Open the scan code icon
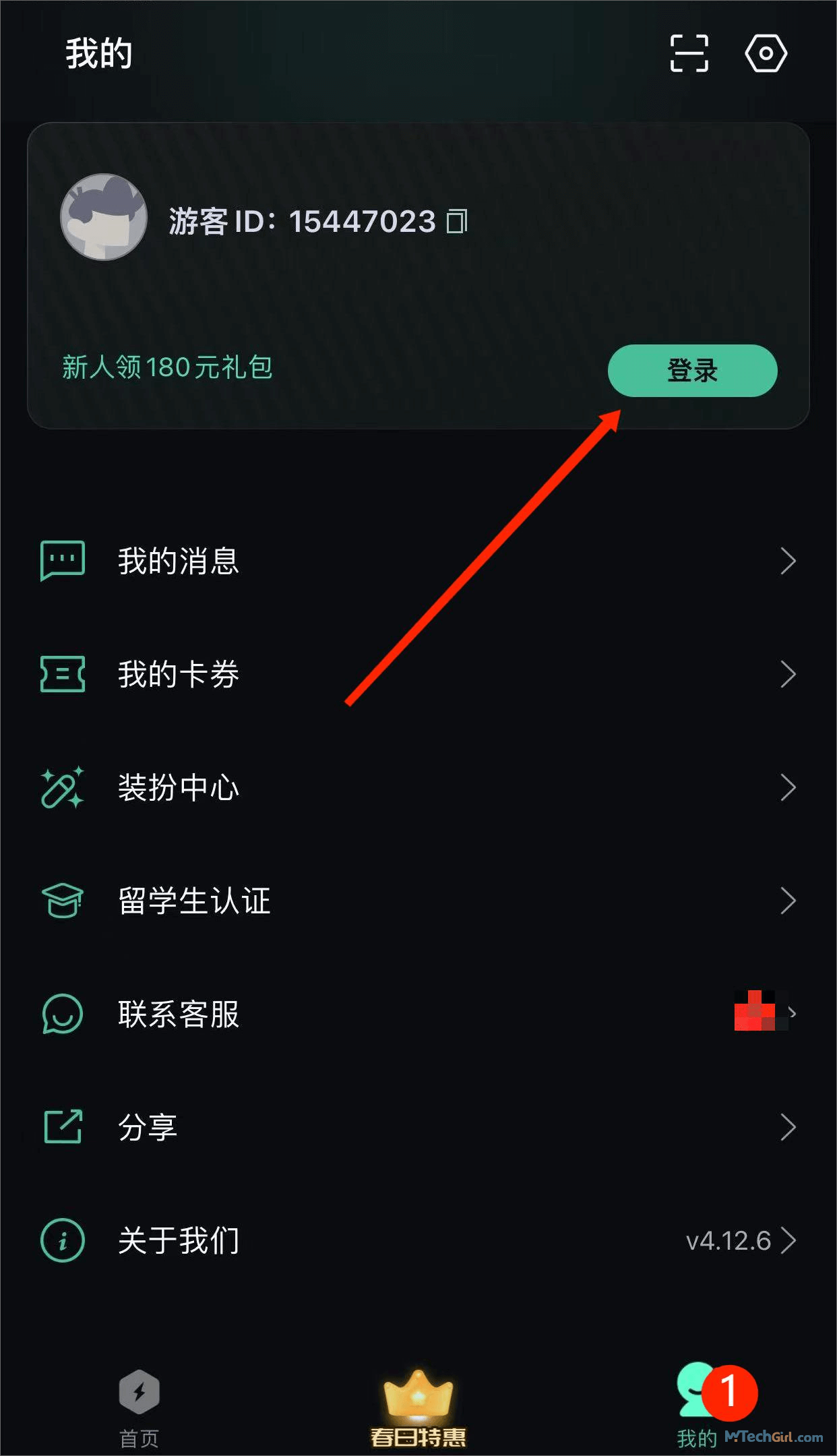The height and width of the screenshot is (1456, 837). tap(689, 53)
